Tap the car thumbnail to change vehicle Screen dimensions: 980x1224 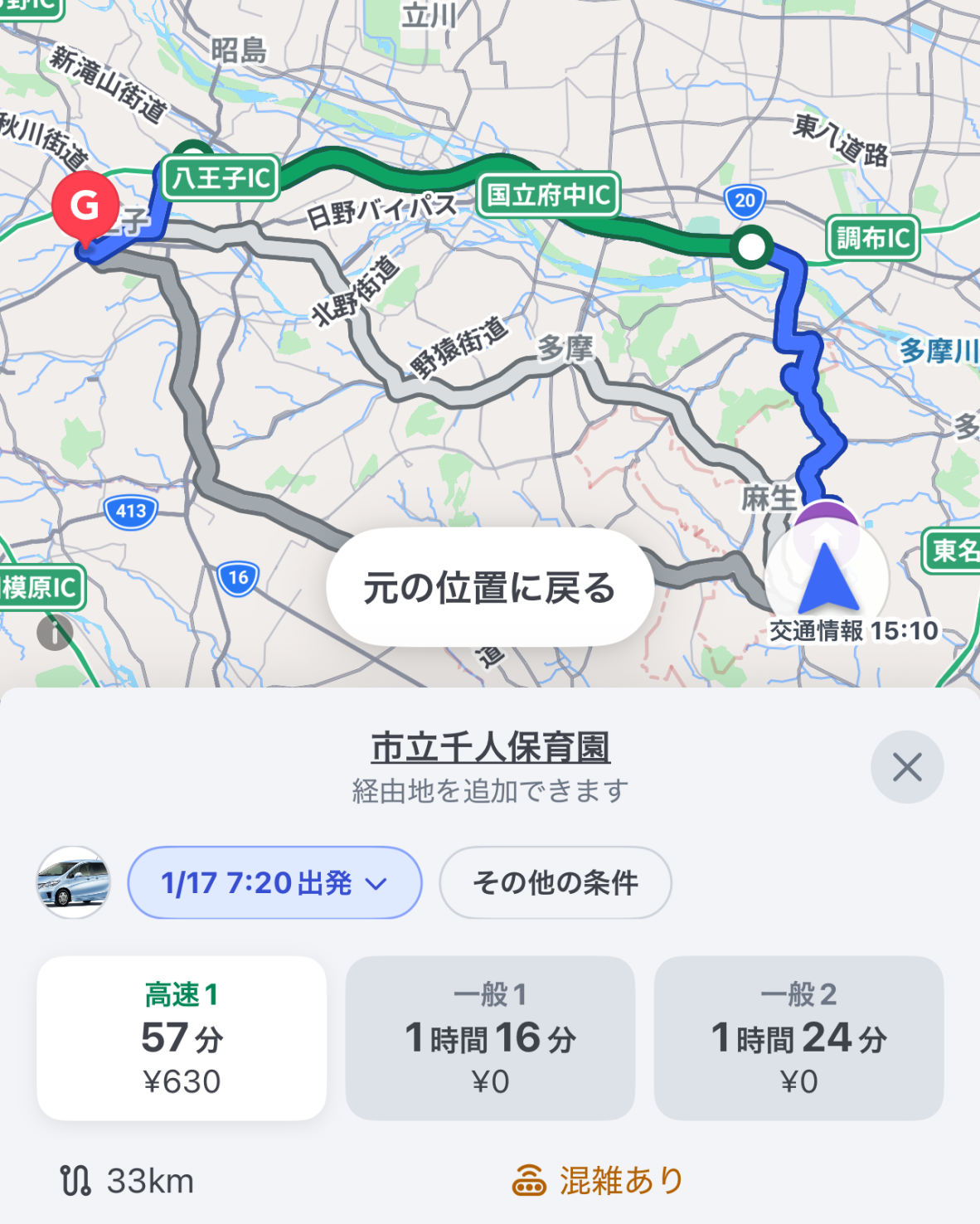pos(74,882)
